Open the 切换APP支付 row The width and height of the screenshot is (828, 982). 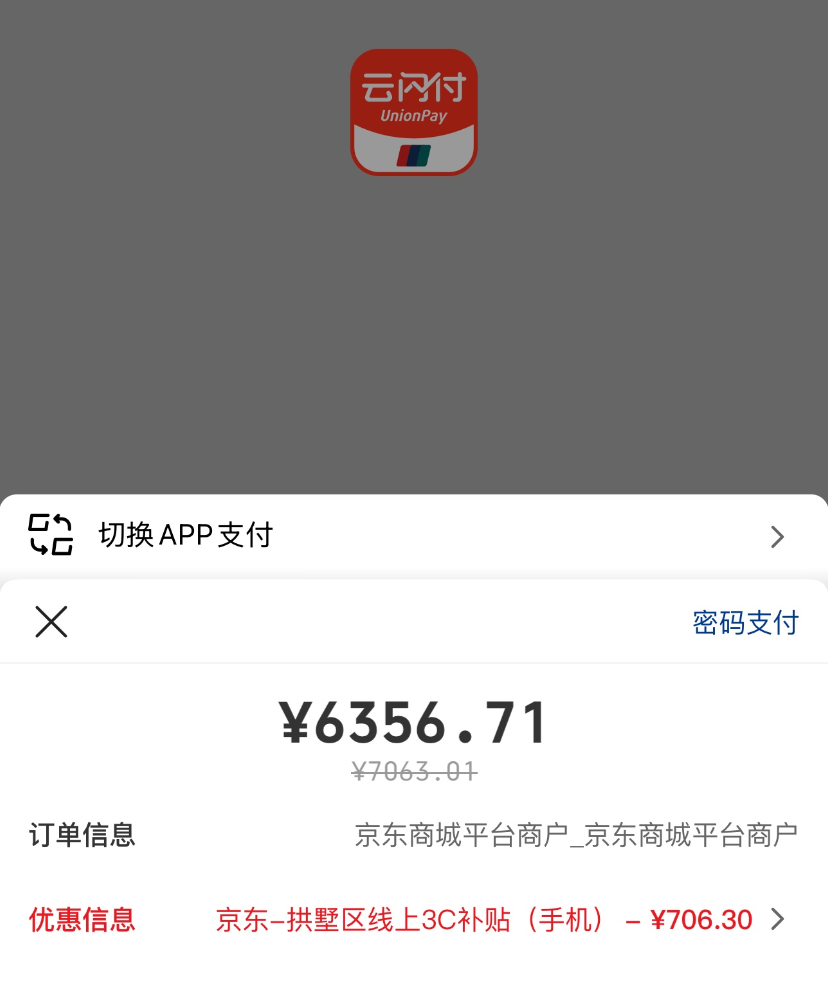point(413,536)
